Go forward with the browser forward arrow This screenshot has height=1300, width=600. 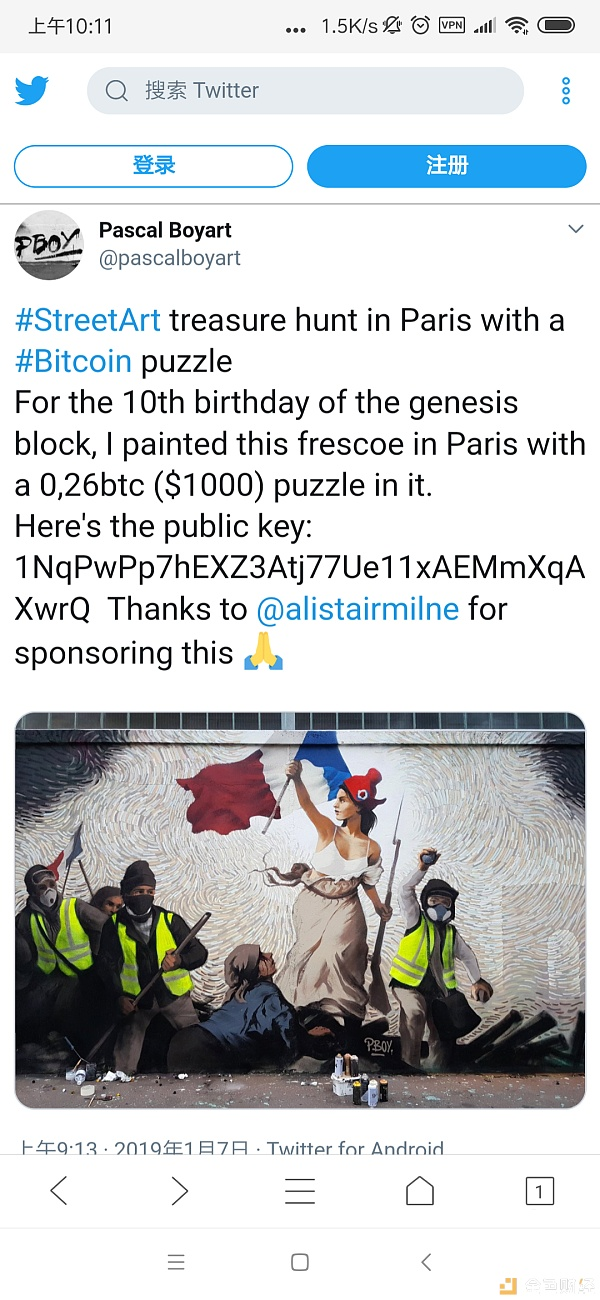pyautogui.click(x=179, y=1190)
